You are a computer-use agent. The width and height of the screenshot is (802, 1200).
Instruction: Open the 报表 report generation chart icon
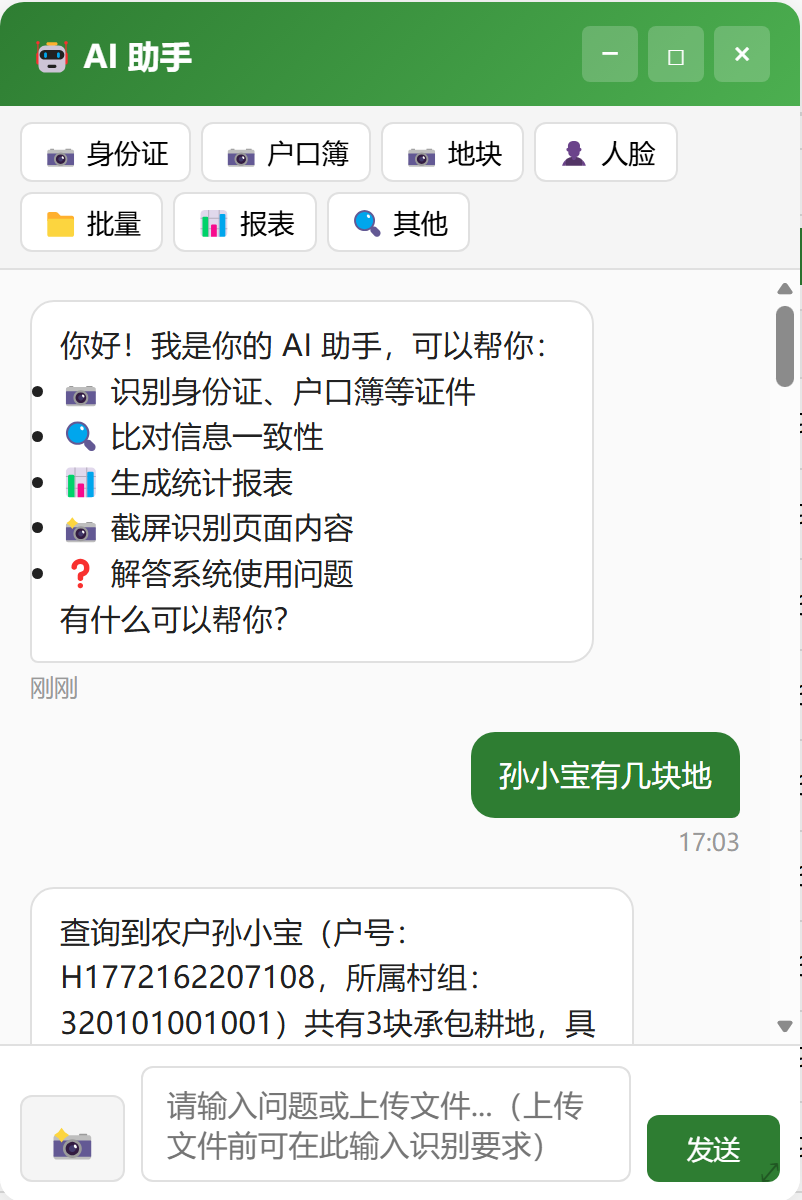point(244,222)
